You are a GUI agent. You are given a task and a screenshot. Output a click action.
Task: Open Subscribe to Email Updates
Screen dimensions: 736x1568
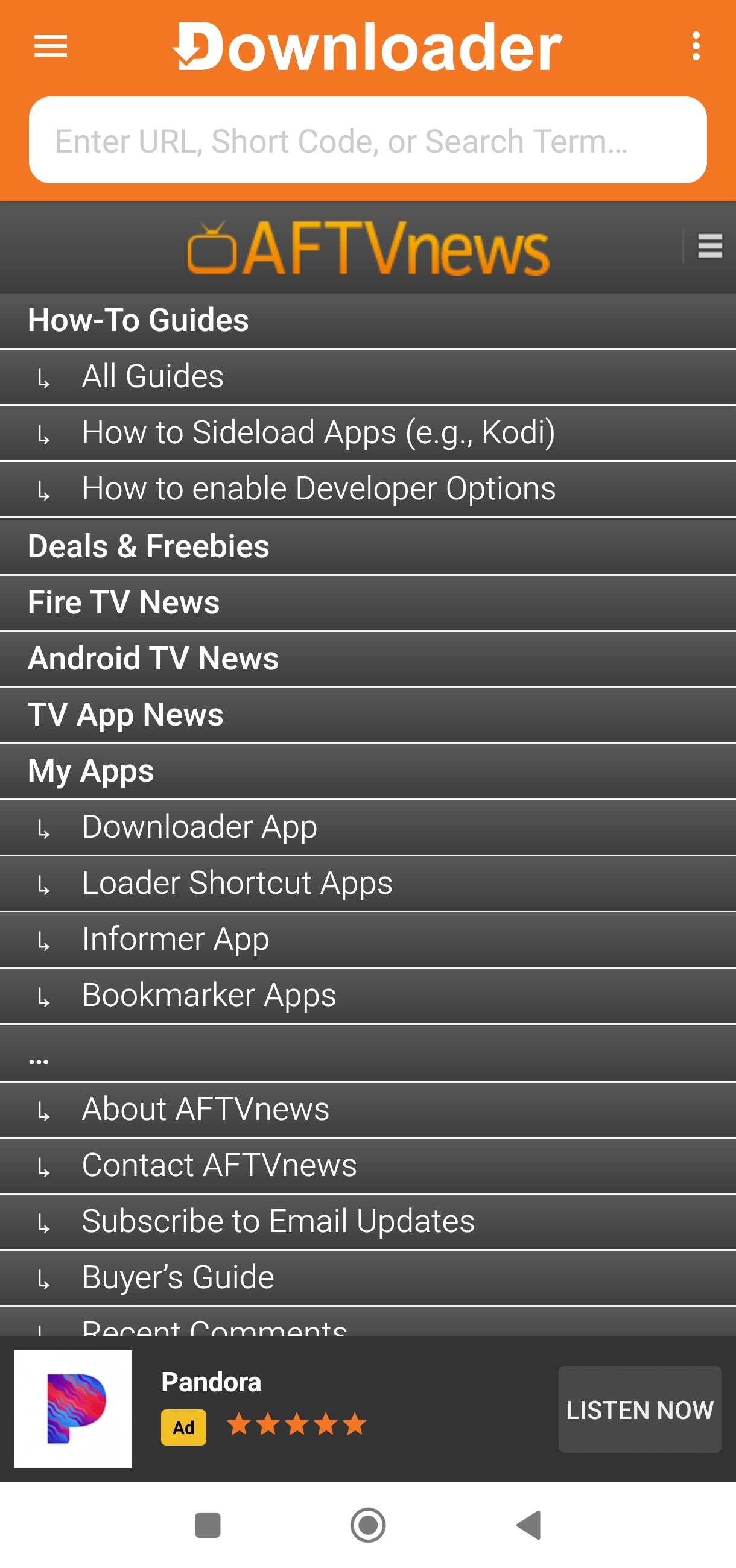pyautogui.click(x=278, y=1221)
